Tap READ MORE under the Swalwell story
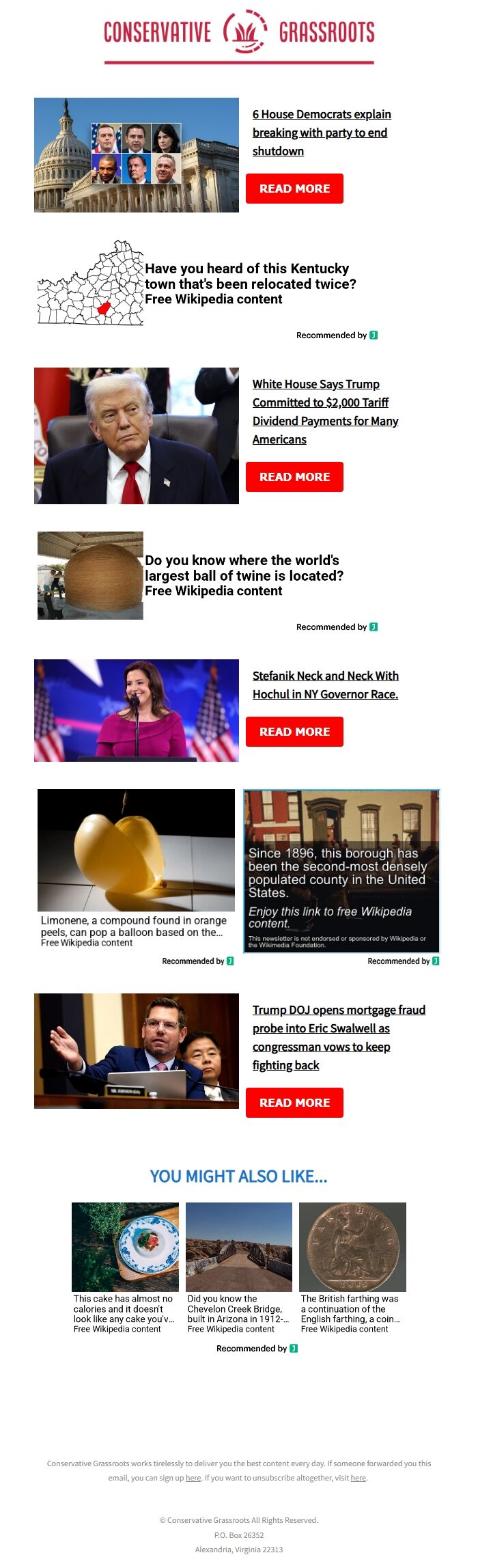Screen dimensions: 478x1568 294,1103
